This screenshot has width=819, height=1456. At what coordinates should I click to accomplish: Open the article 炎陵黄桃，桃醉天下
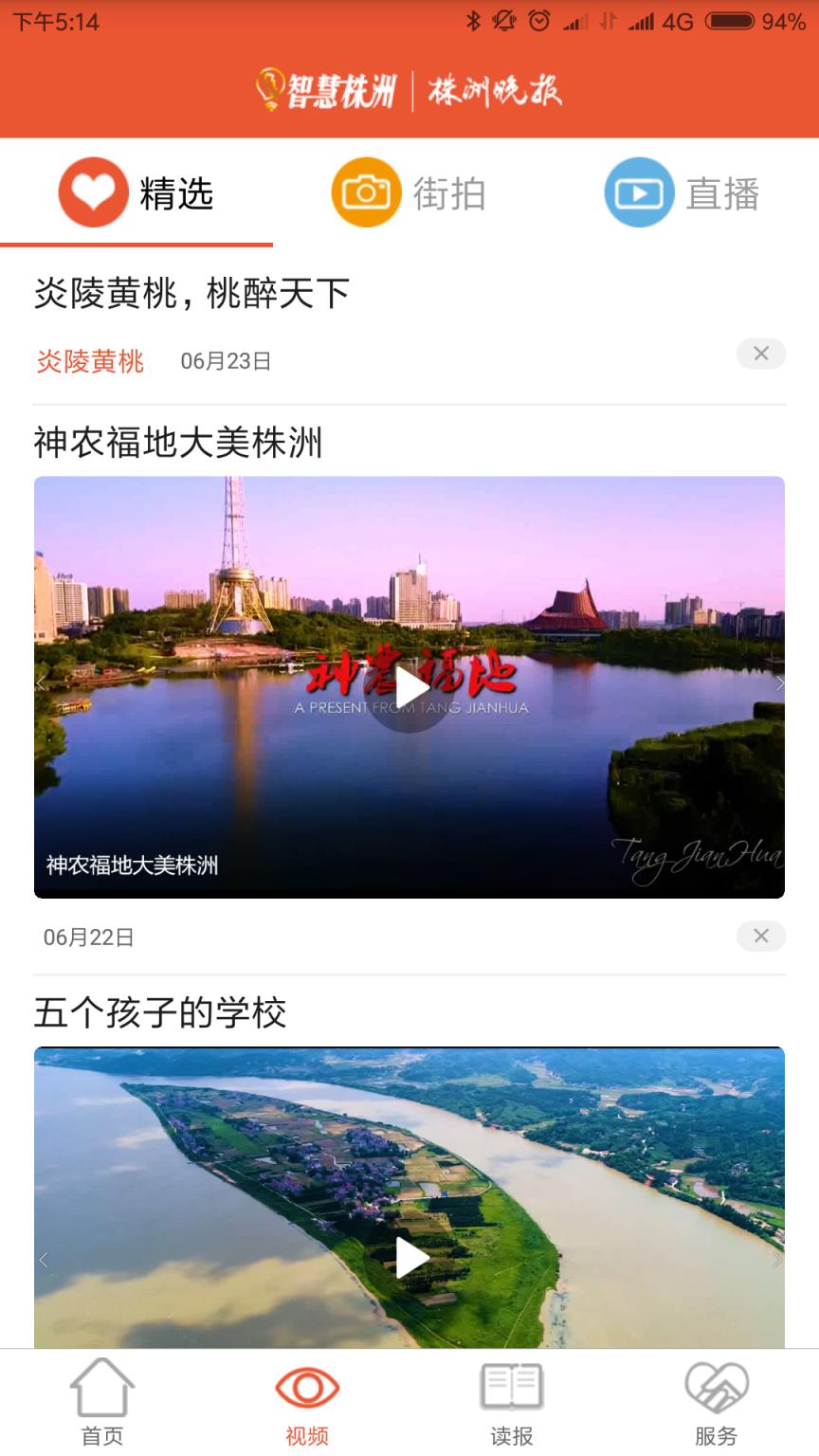point(191,293)
